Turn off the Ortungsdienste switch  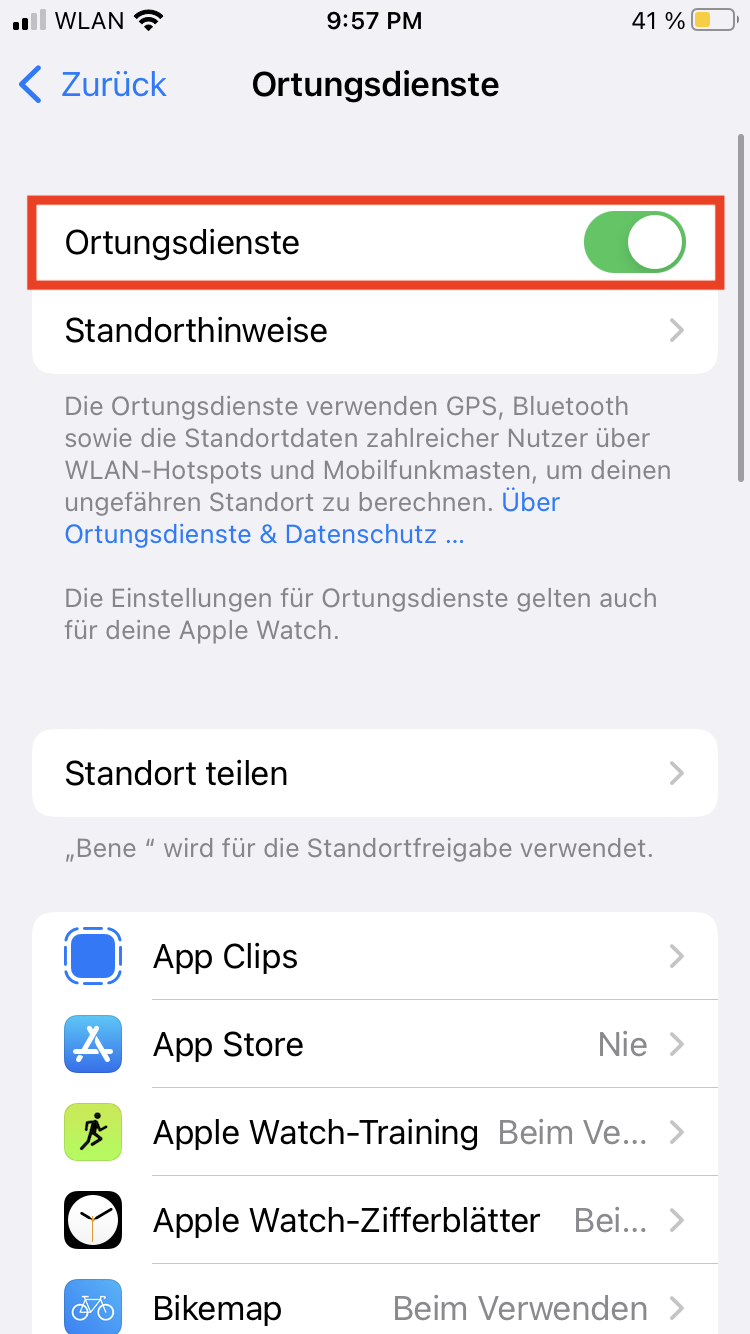(634, 243)
